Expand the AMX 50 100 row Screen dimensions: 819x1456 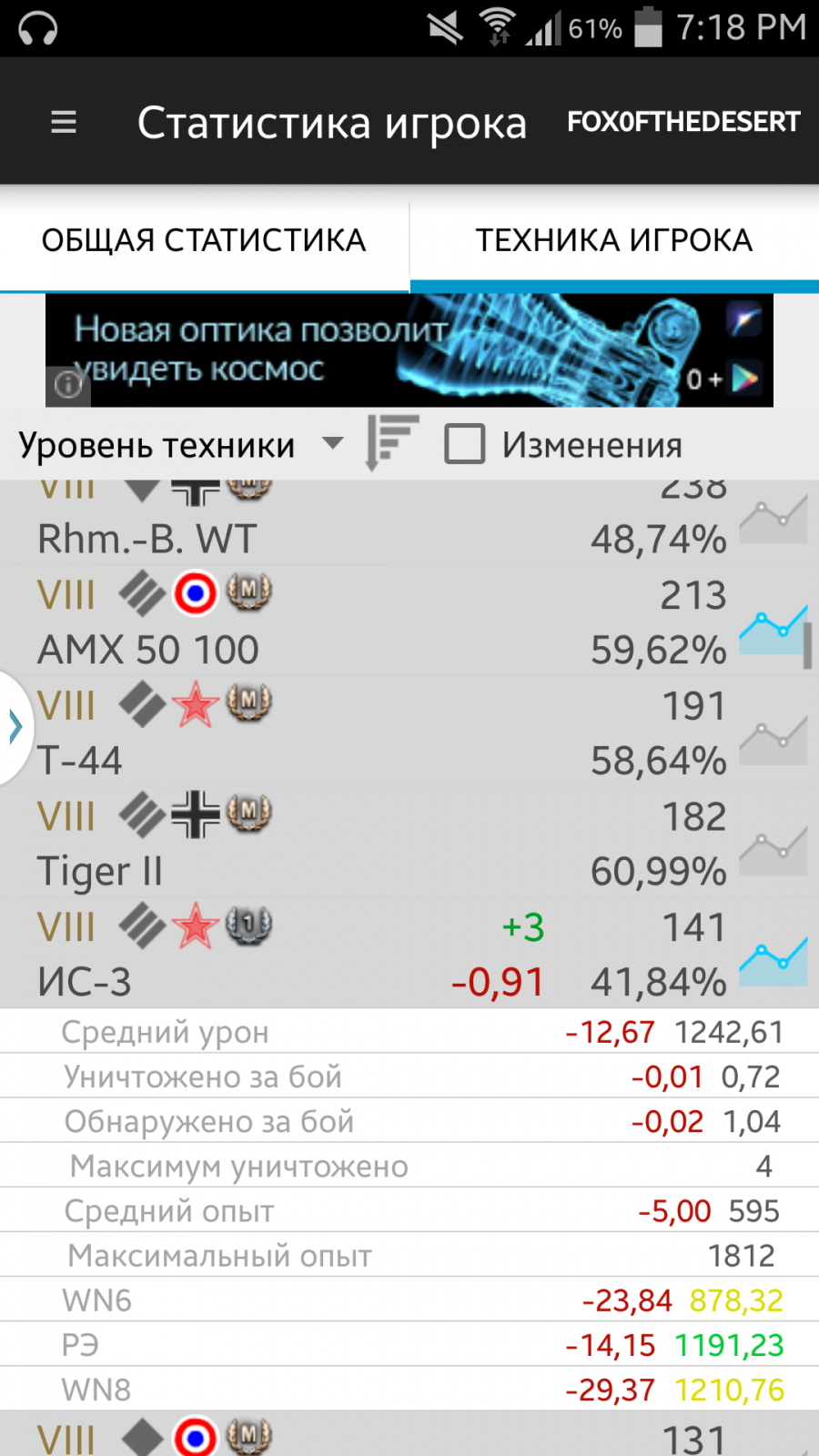pyautogui.click(x=364, y=622)
